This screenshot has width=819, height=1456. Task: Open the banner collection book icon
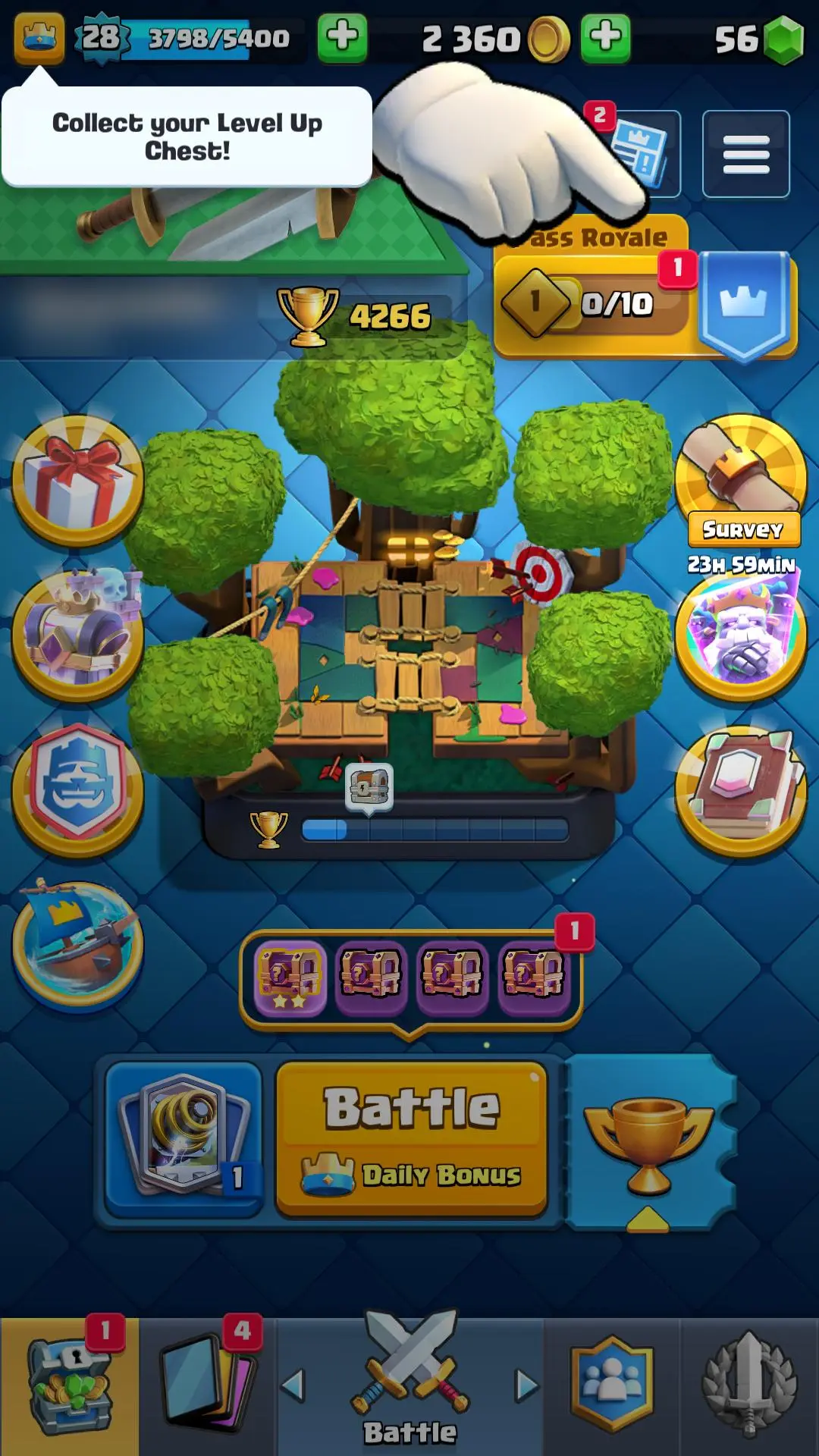(x=741, y=790)
